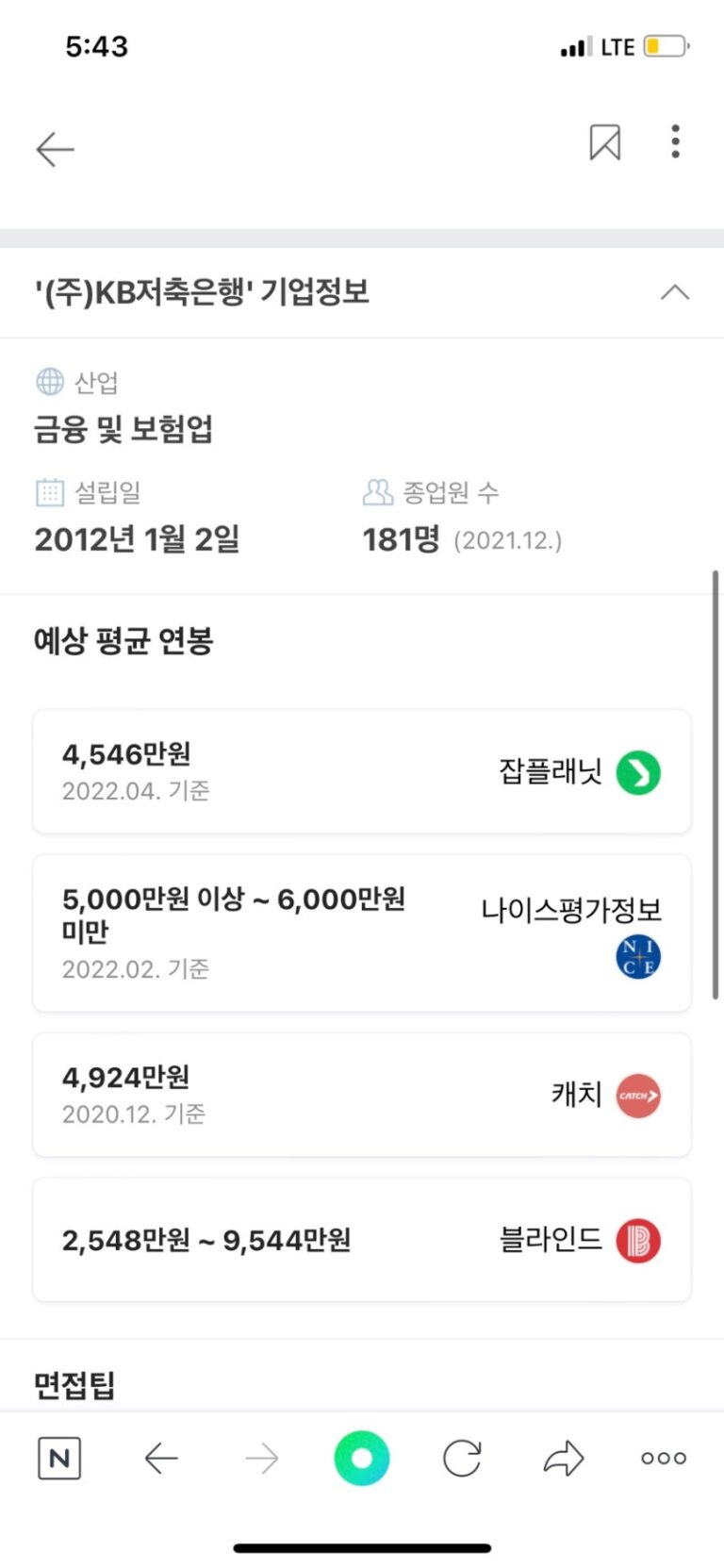This screenshot has width=724, height=1568.
Task: Tap the green circle search button
Action: pyautogui.click(x=362, y=1458)
